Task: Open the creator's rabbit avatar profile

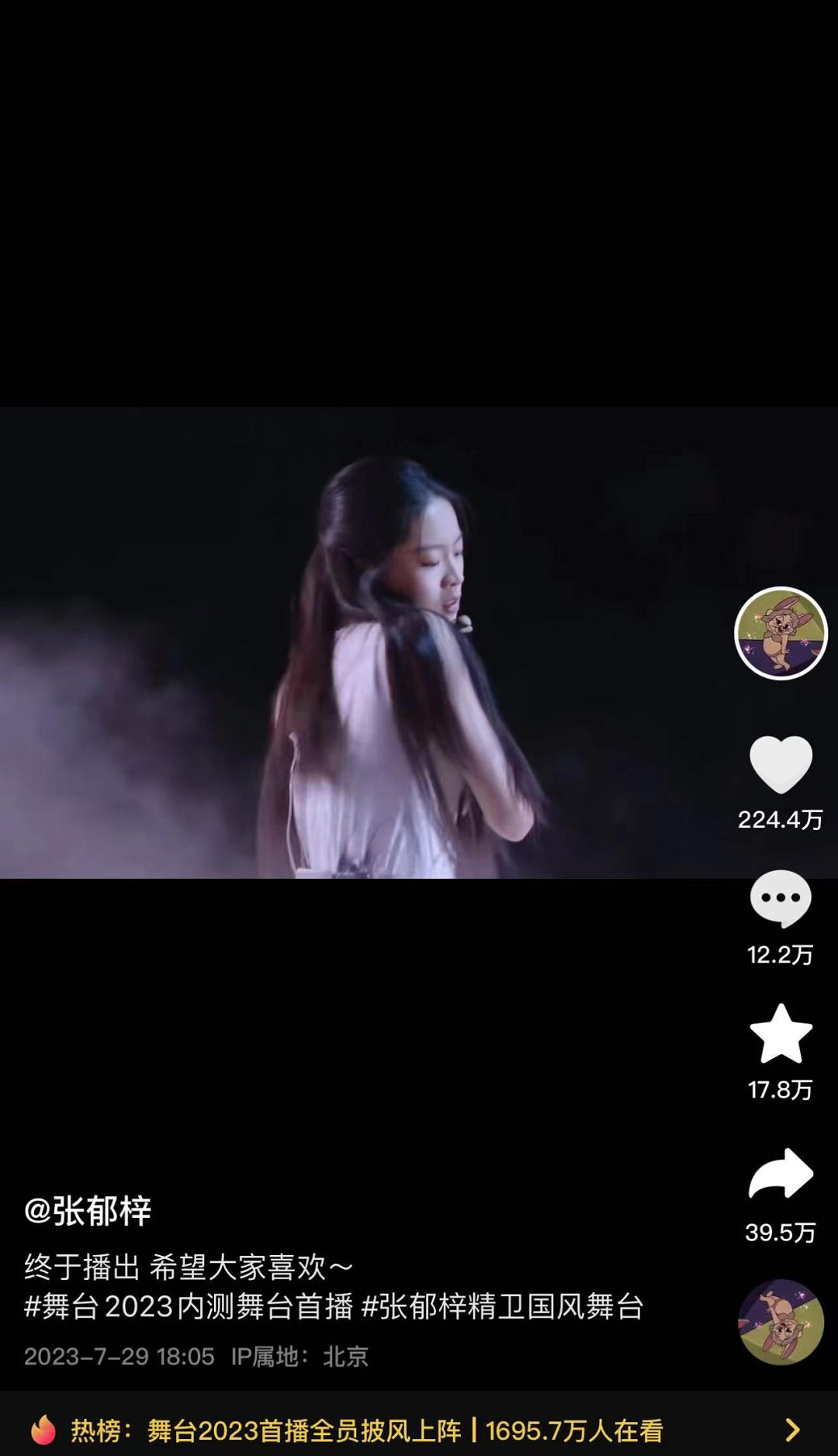Action: (781, 633)
